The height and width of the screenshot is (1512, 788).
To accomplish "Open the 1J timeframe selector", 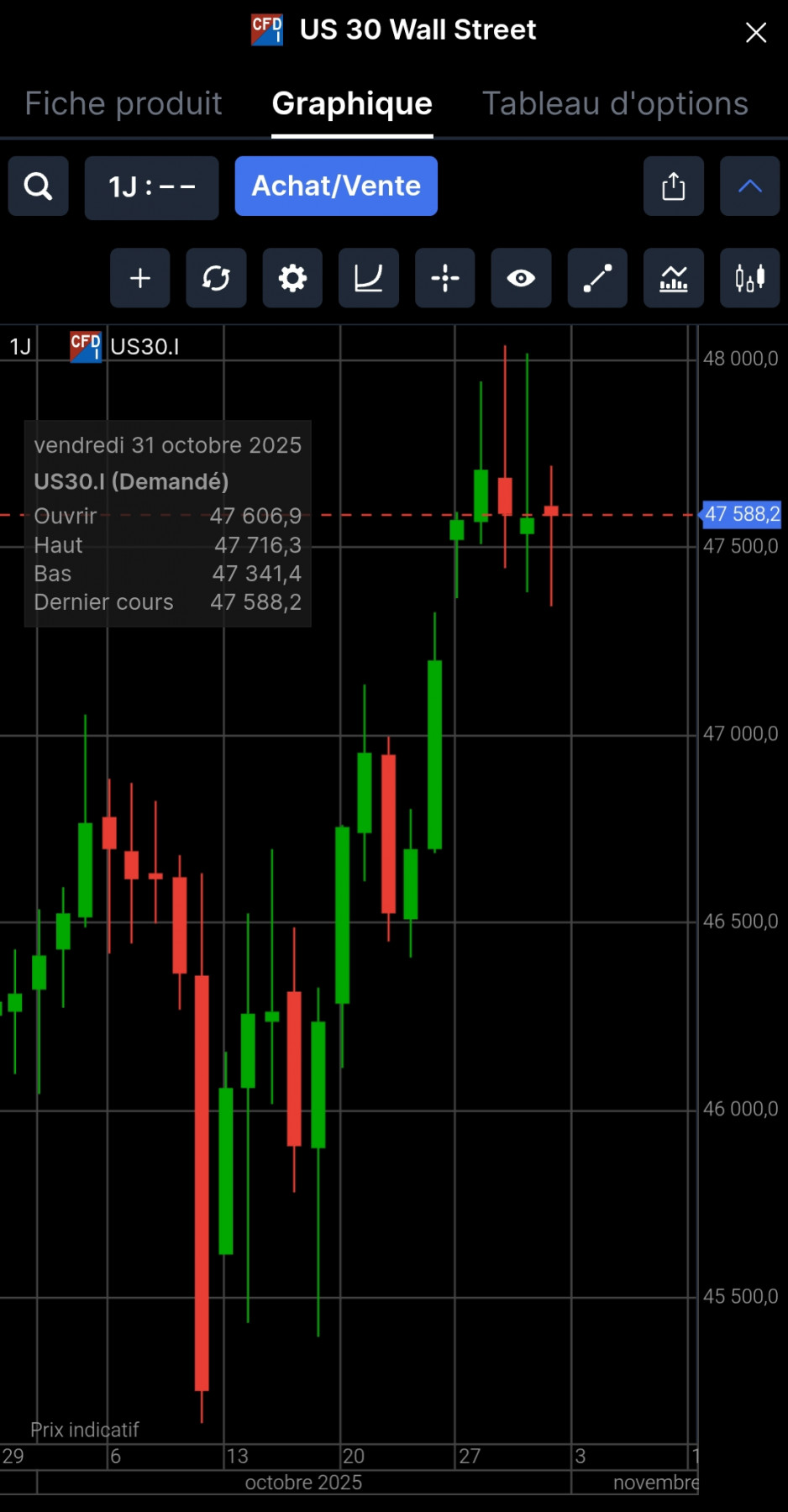I will (151, 186).
